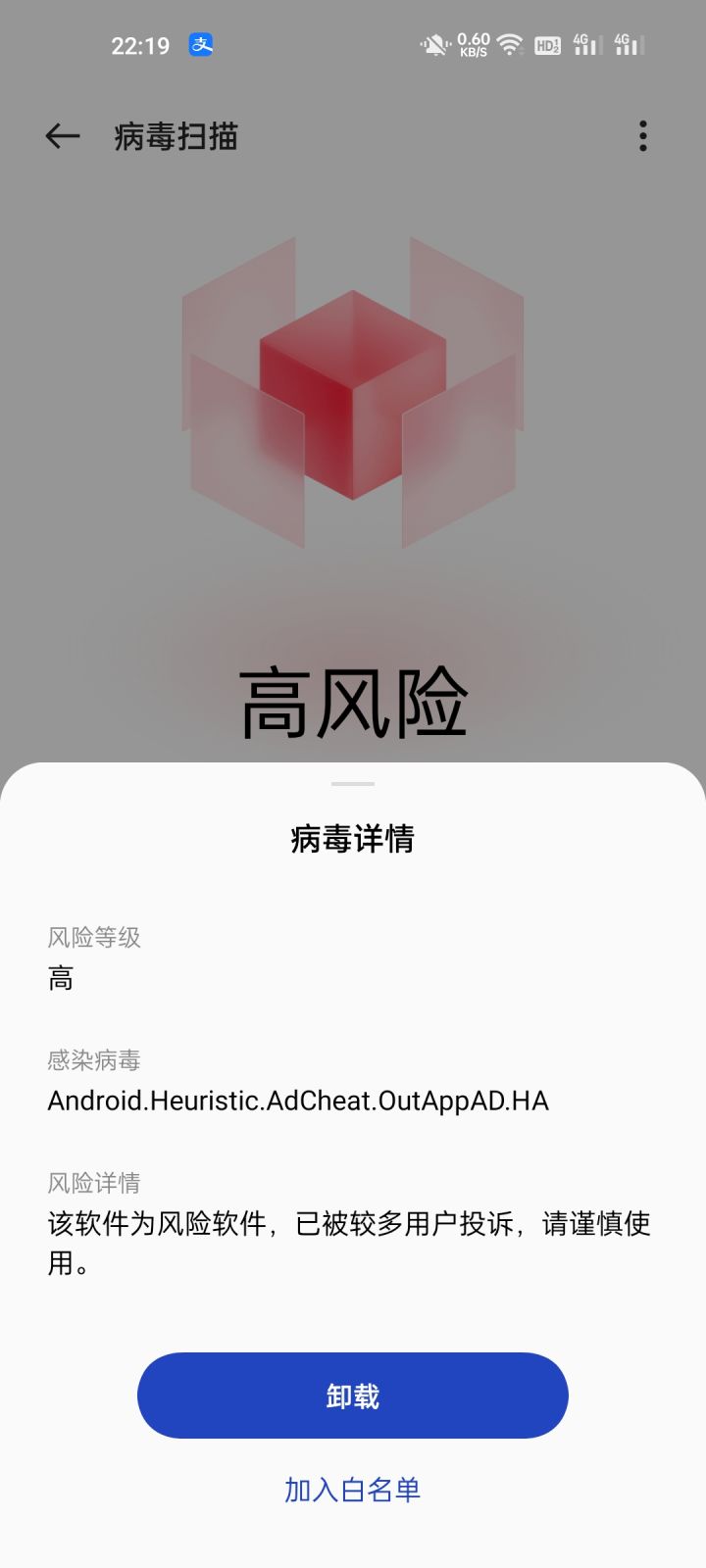Select the virus name Android.Heuristic.AdCheat.OutAppAD.HA
Viewport: 706px width, 1568px height.
click(x=298, y=1101)
